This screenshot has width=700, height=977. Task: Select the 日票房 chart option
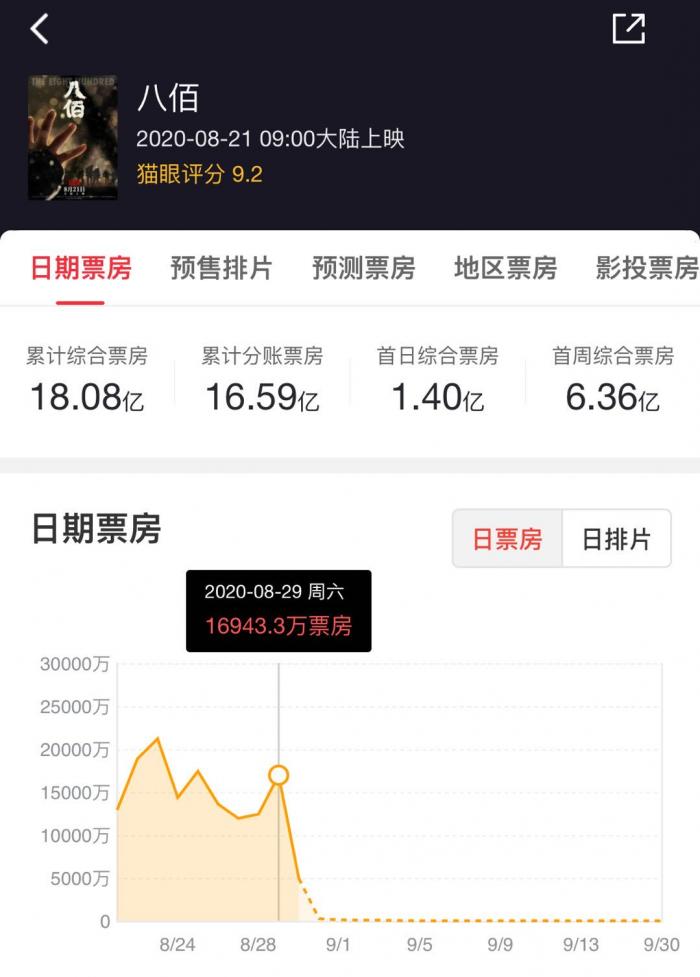pyautogui.click(x=507, y=539)
